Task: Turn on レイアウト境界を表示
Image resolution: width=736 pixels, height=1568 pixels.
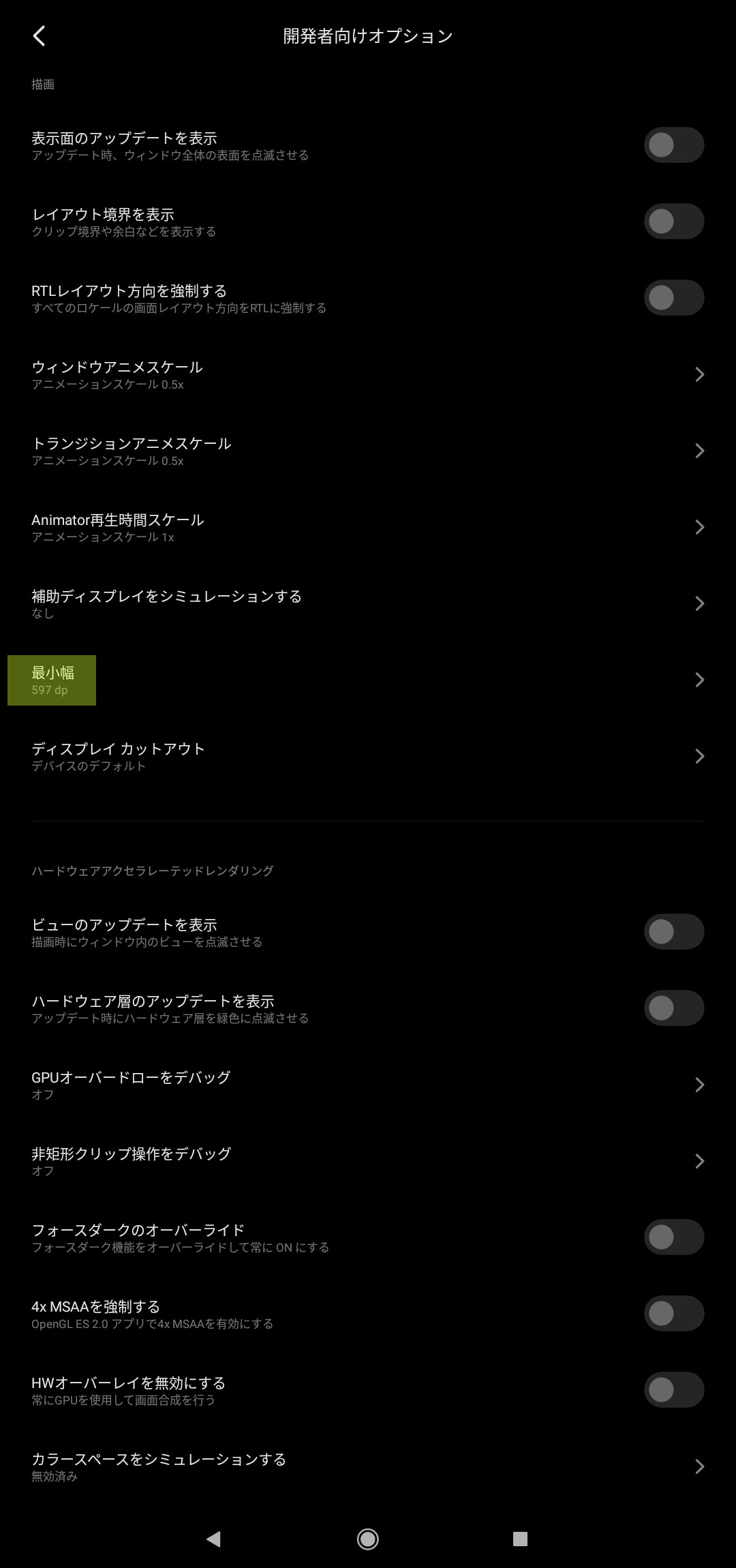Action: (674, 221)
